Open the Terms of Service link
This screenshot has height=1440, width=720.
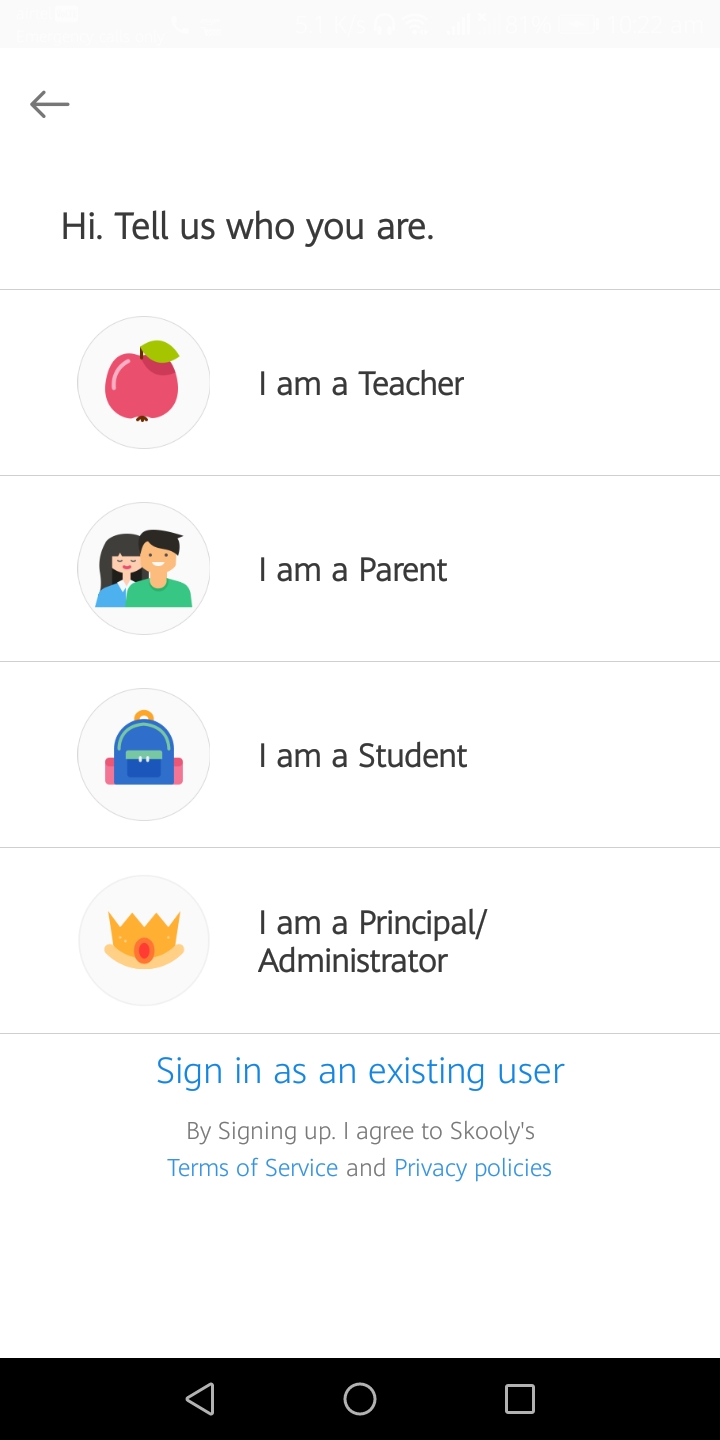point(252,1168)
